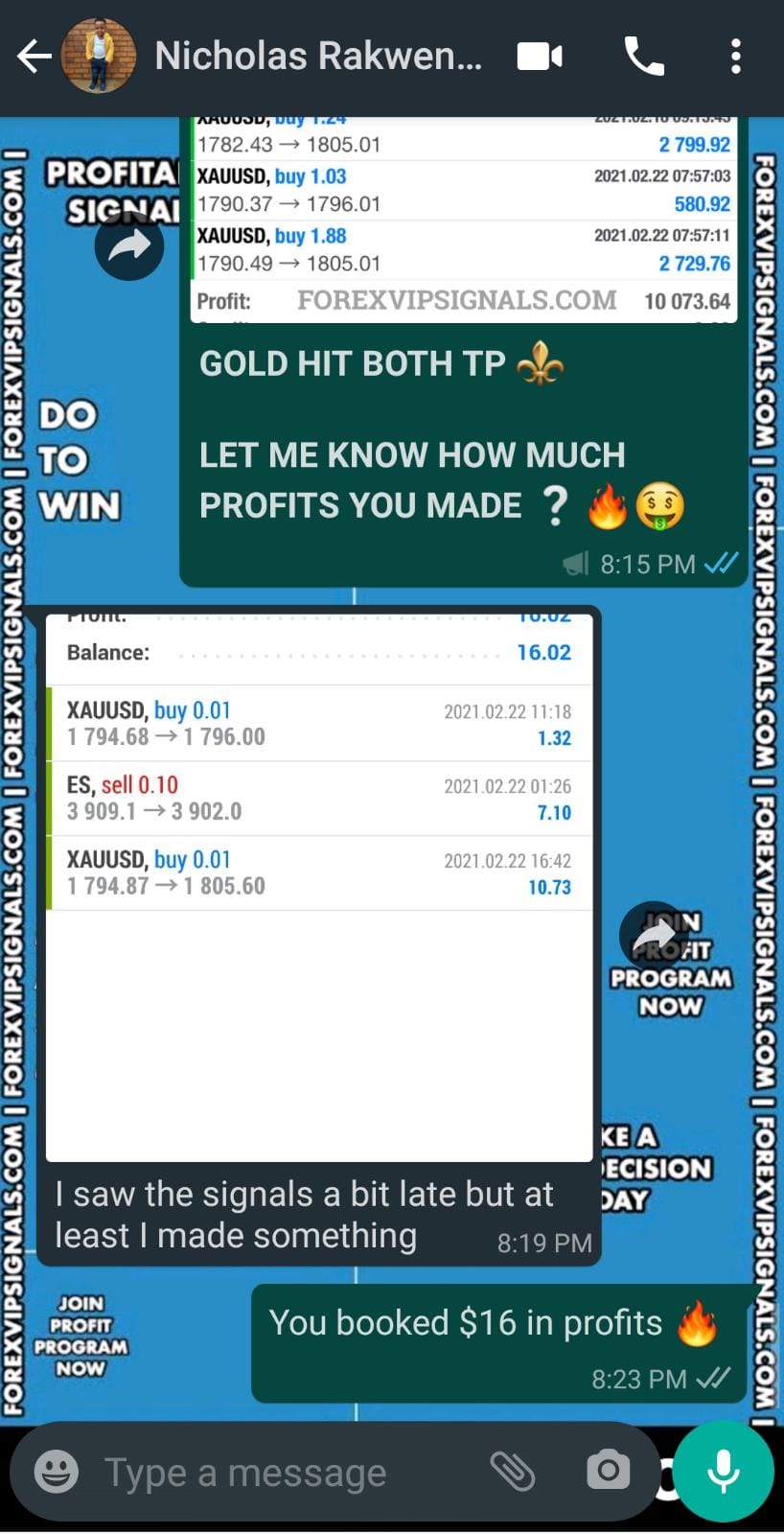The width and height of the screenshot is (784, 1534).
Task: Open the overflow menu
Action: point(735,57)
